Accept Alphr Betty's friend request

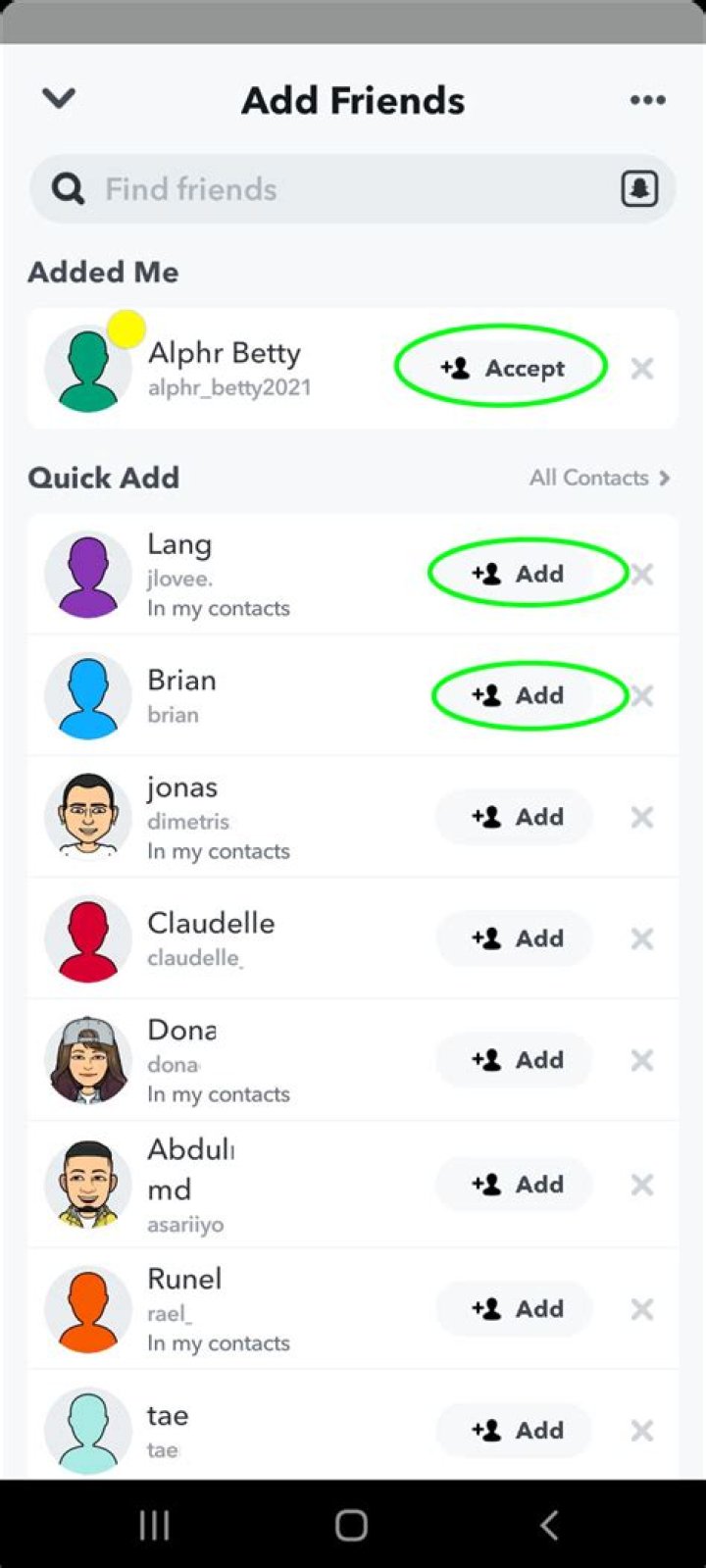(501, 368)
